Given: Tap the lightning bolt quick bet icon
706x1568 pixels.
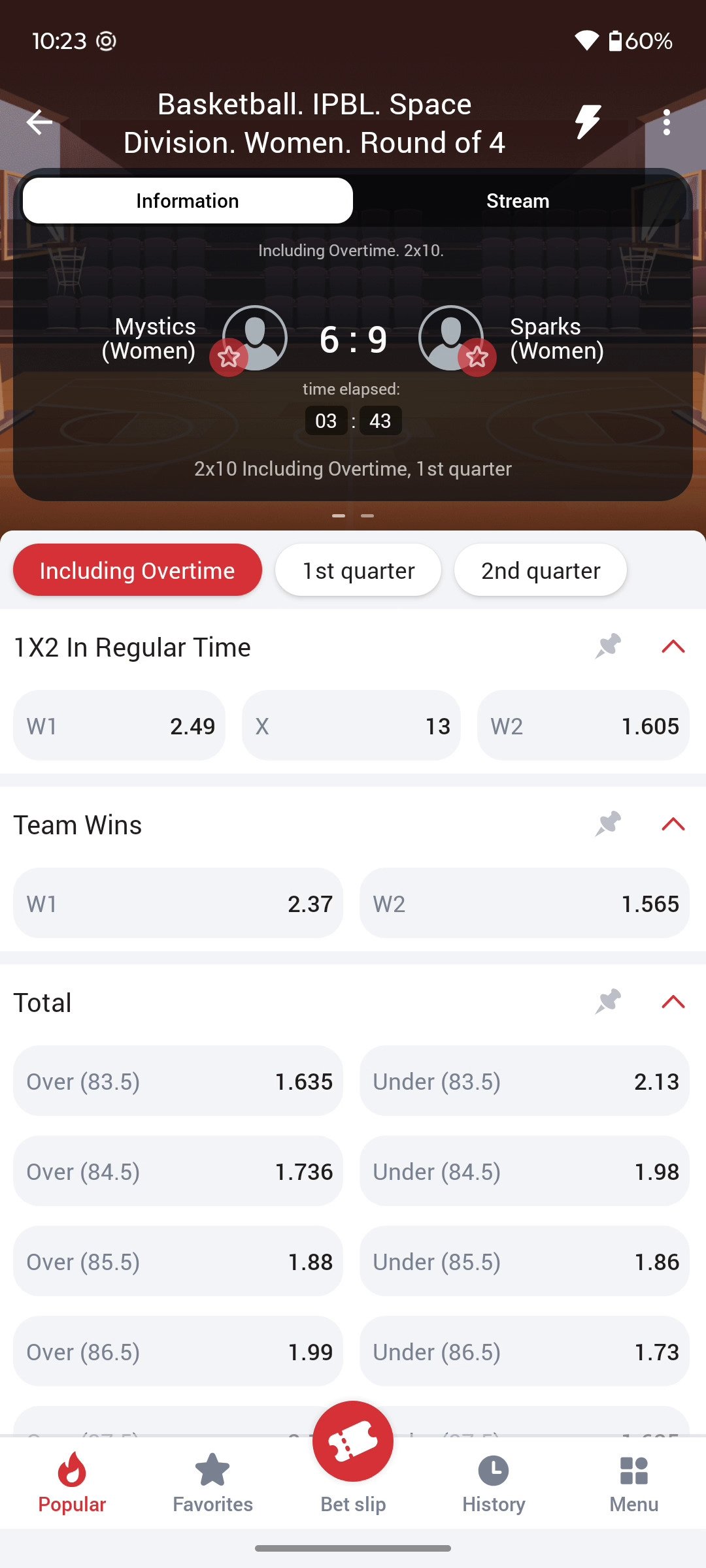Looking at the screenshot, I should click(588, 122).
